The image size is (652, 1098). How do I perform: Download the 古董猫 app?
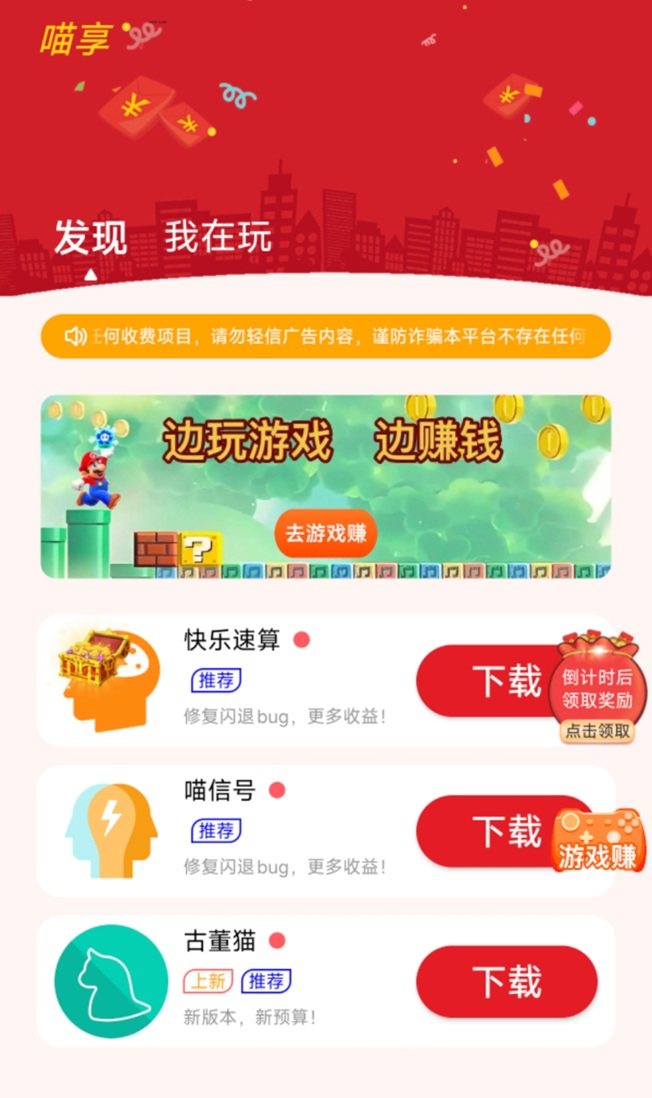point(506,981)
